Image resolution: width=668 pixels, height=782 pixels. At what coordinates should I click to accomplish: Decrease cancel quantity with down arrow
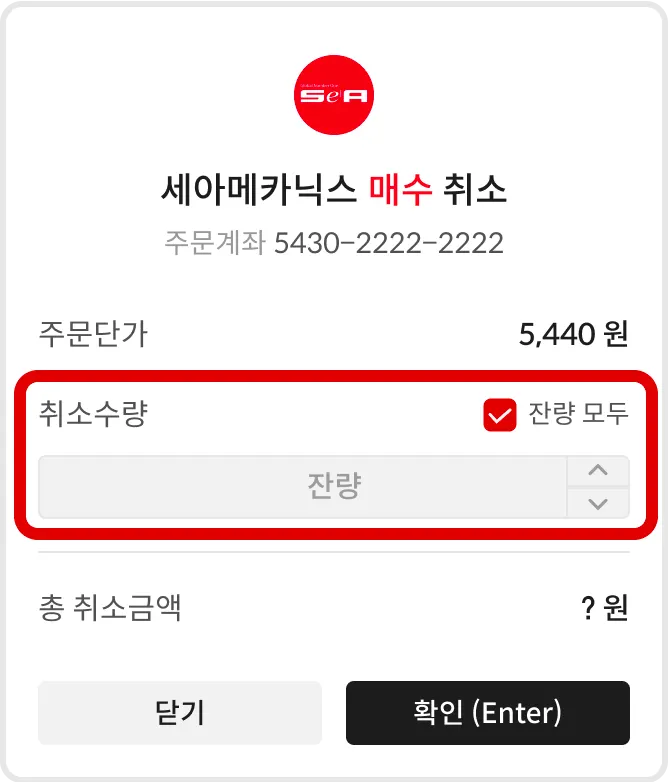[x=598, y=503]
